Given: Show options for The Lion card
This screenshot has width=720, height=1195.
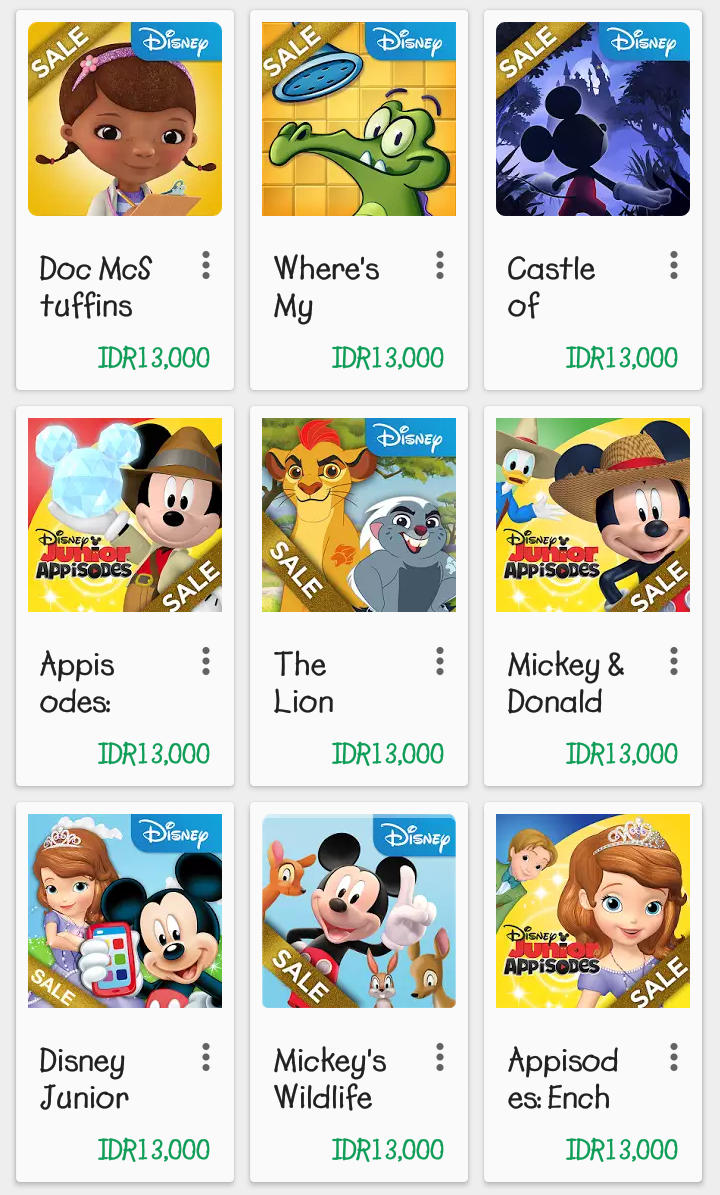Looking at the screenshot, I should tap(440, 661).
